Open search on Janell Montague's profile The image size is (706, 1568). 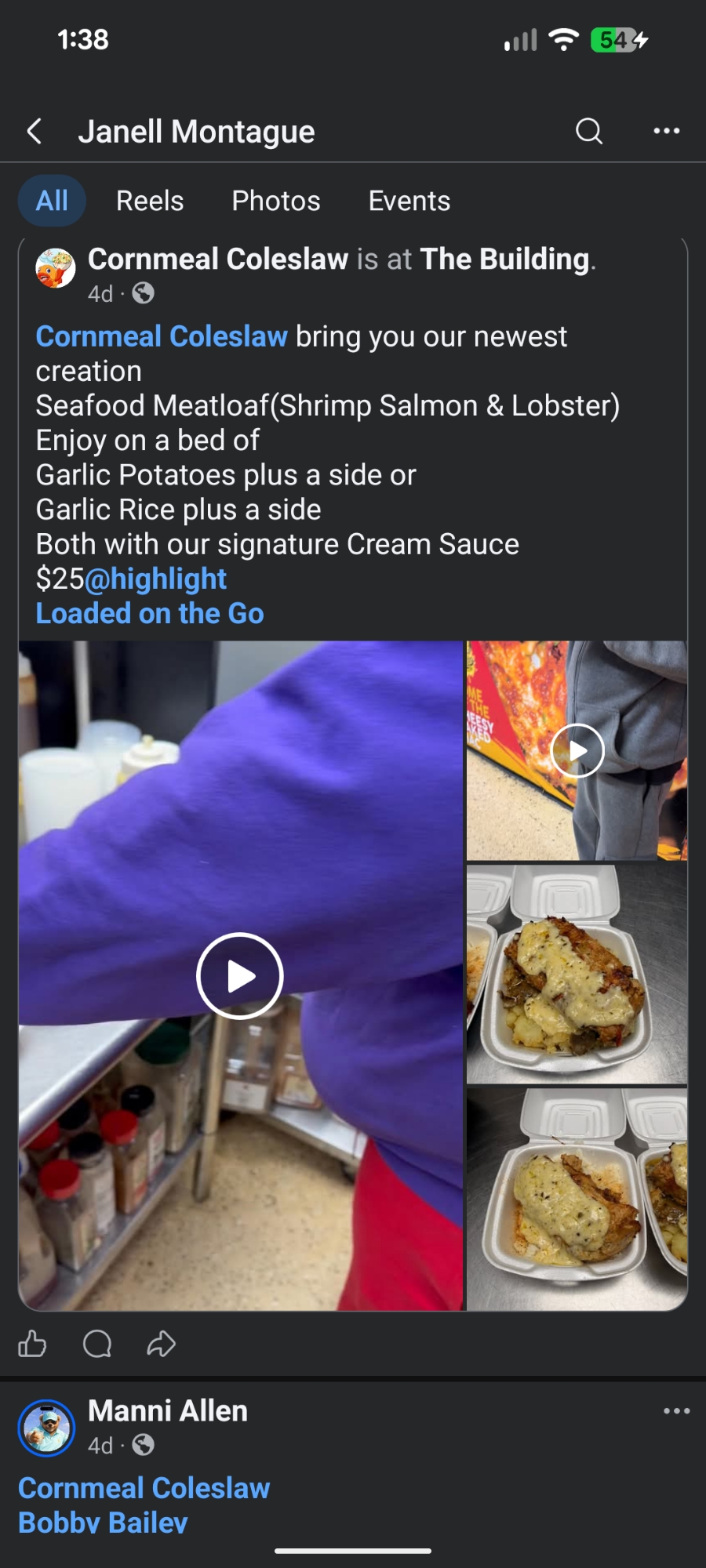coord(588,132)
